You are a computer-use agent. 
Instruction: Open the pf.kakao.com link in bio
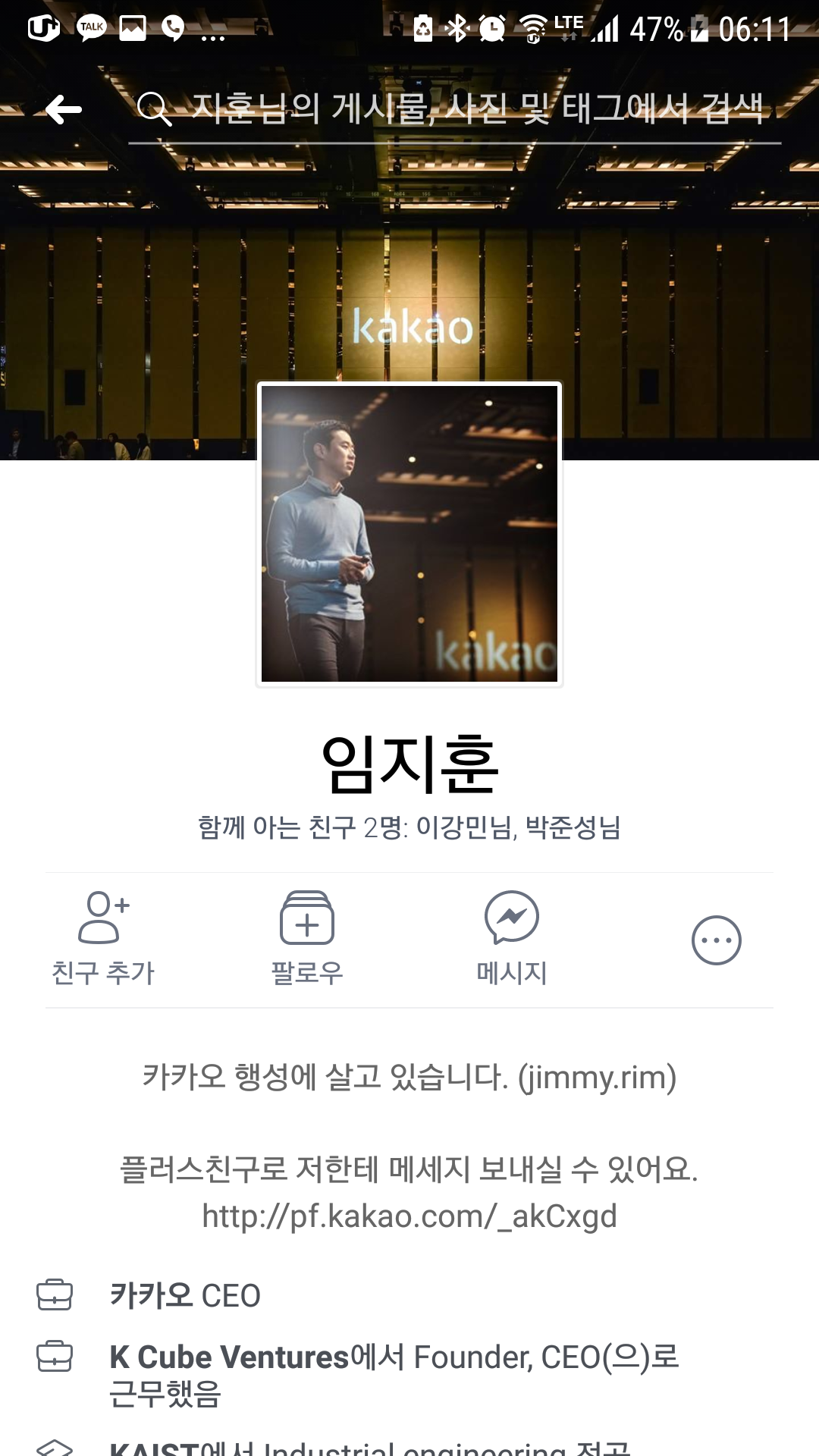(x=409, y=1216)
